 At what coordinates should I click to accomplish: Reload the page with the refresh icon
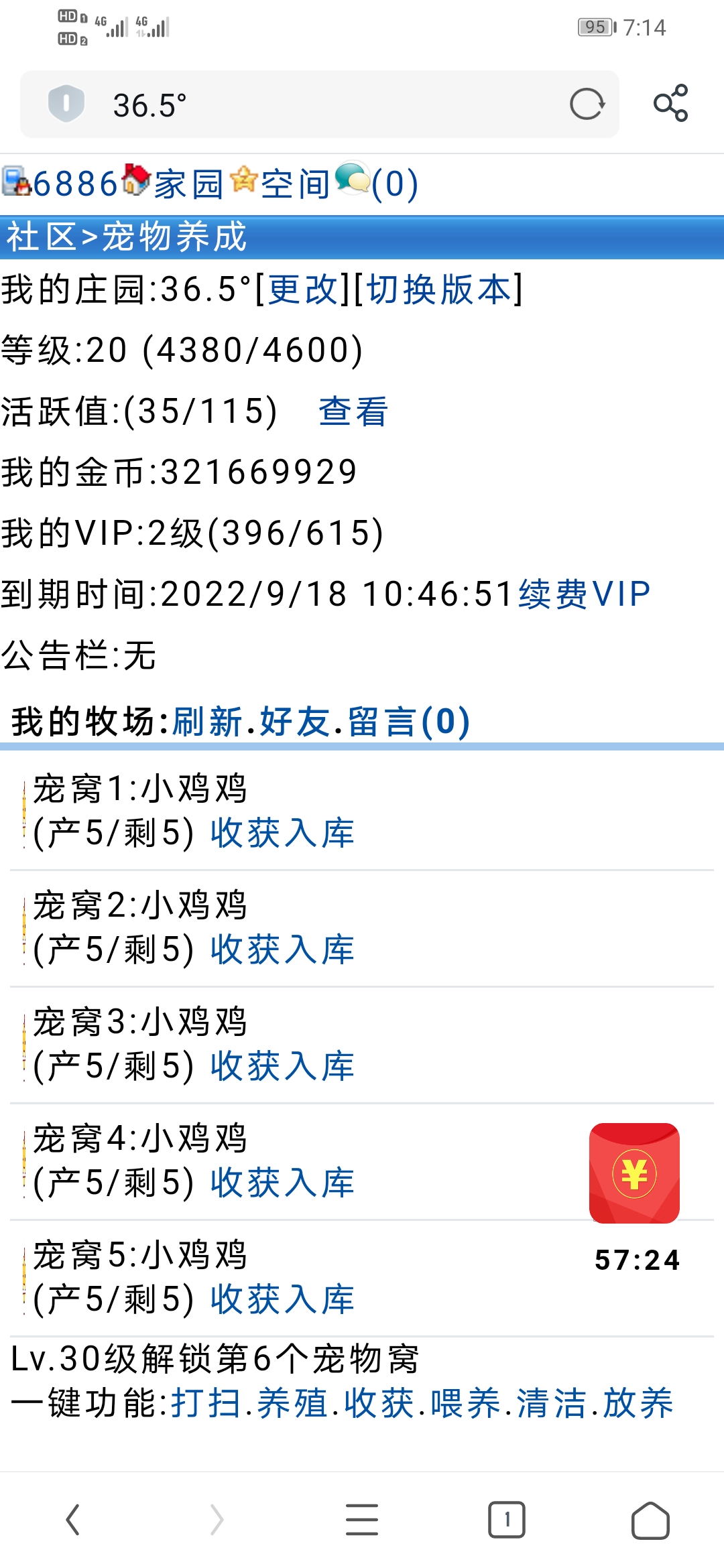click(586, 105)
